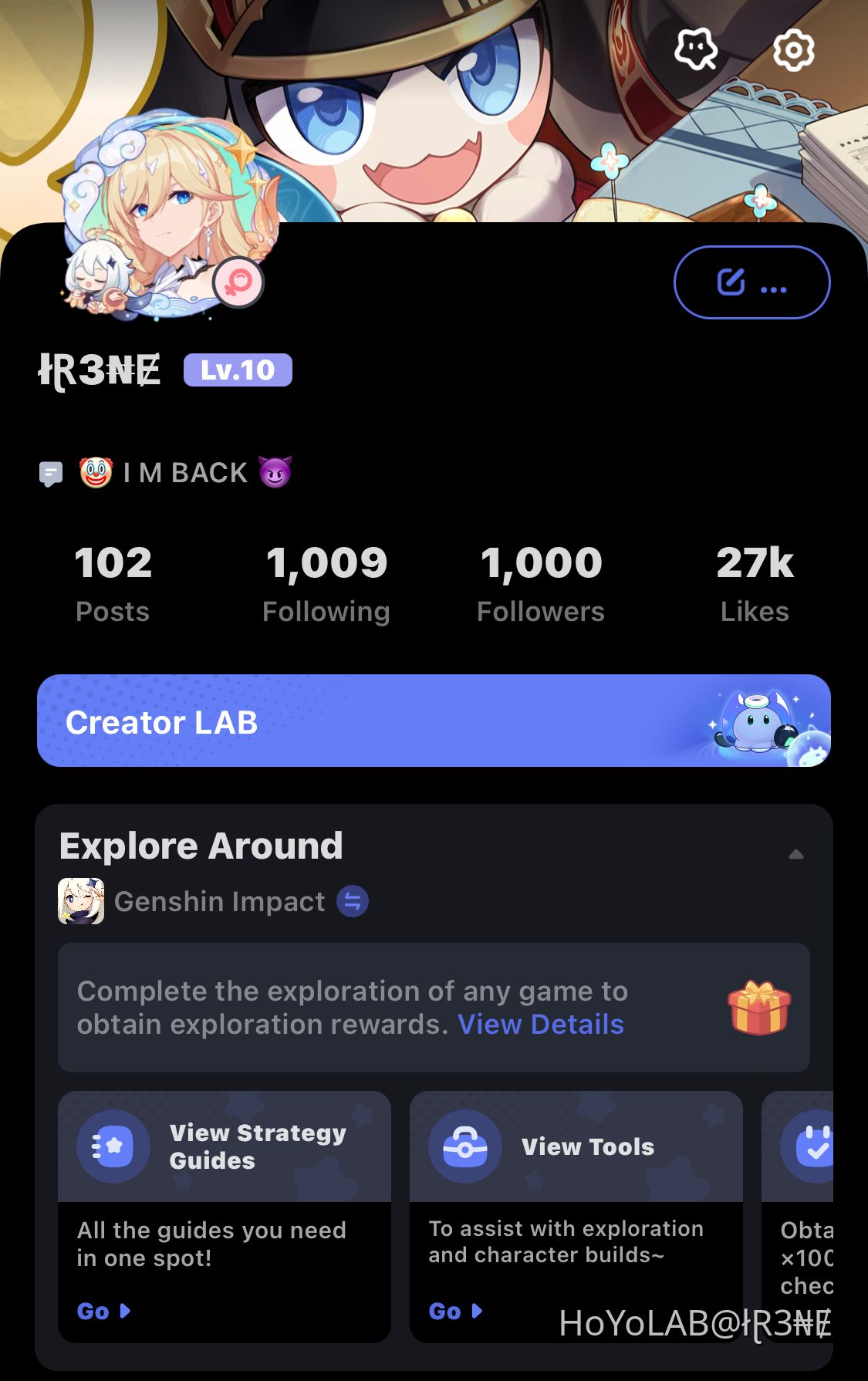Tap the edit profile button
The image size is (868, 1381).
(x=751, y=282)
